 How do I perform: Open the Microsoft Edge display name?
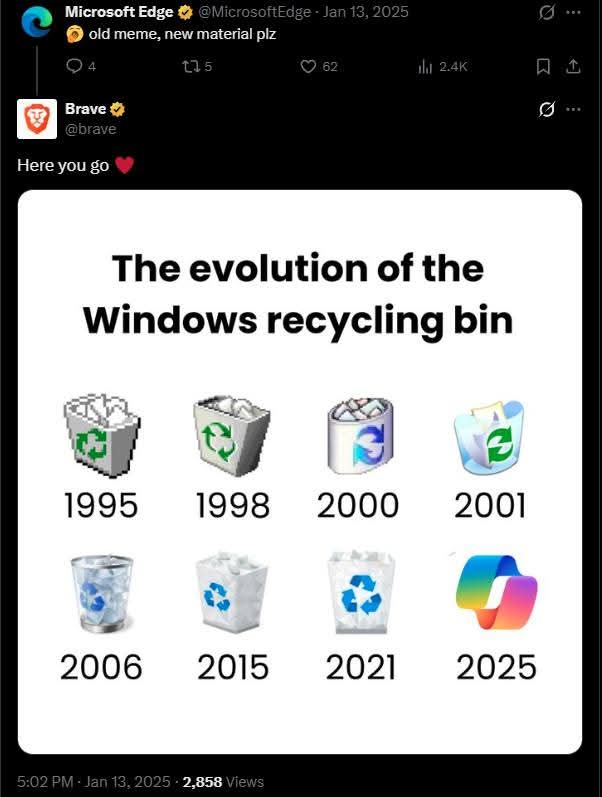click(118, 12)
